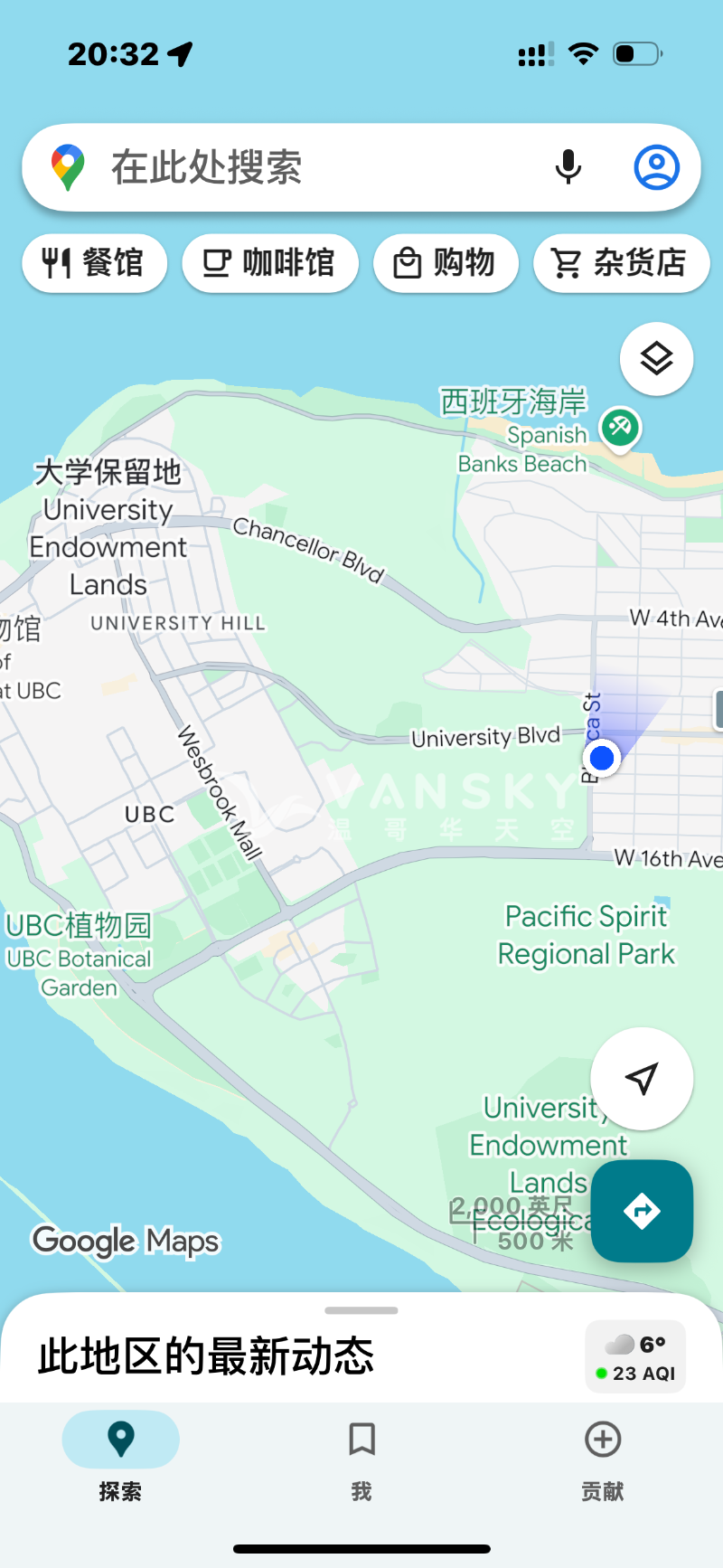Viewport: 723px width, 1568px height.
Task: Open the Spanish Banks Beach map pin
Action: click(x=620, y=426)
